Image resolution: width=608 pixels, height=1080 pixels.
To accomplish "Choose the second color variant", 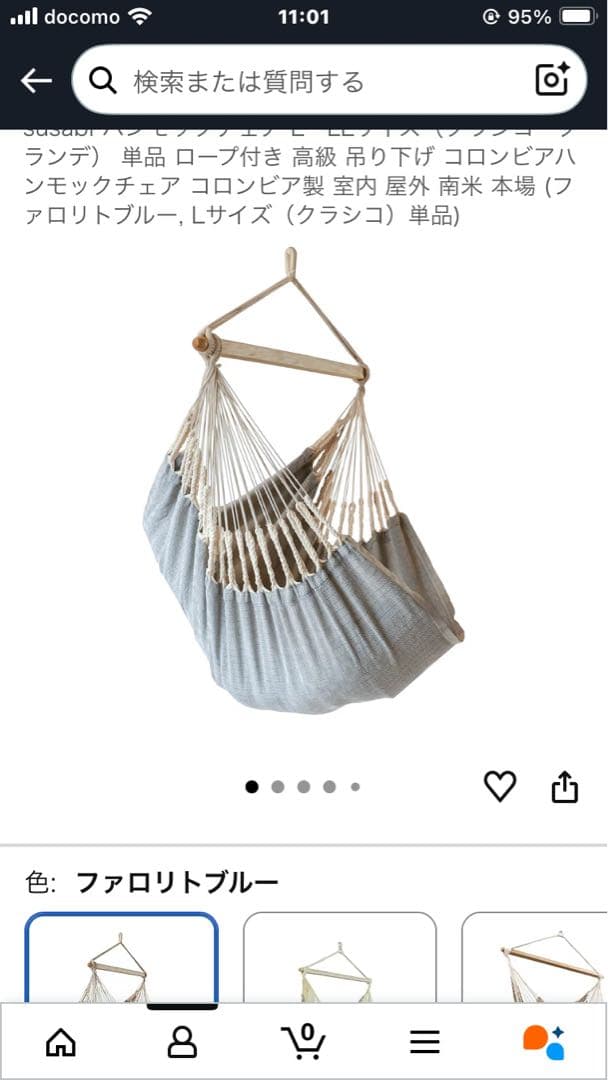I will click(340, 958).
